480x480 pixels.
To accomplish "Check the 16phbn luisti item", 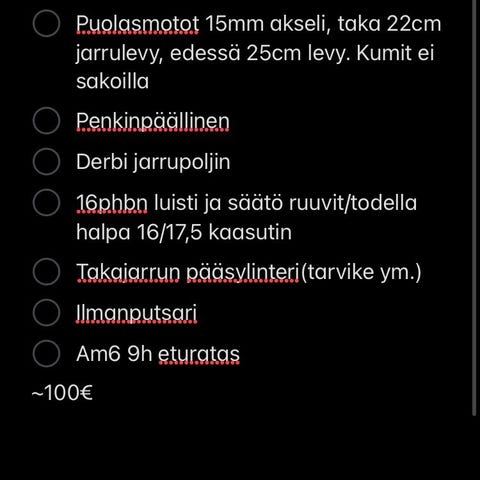I will click(46, 203).
